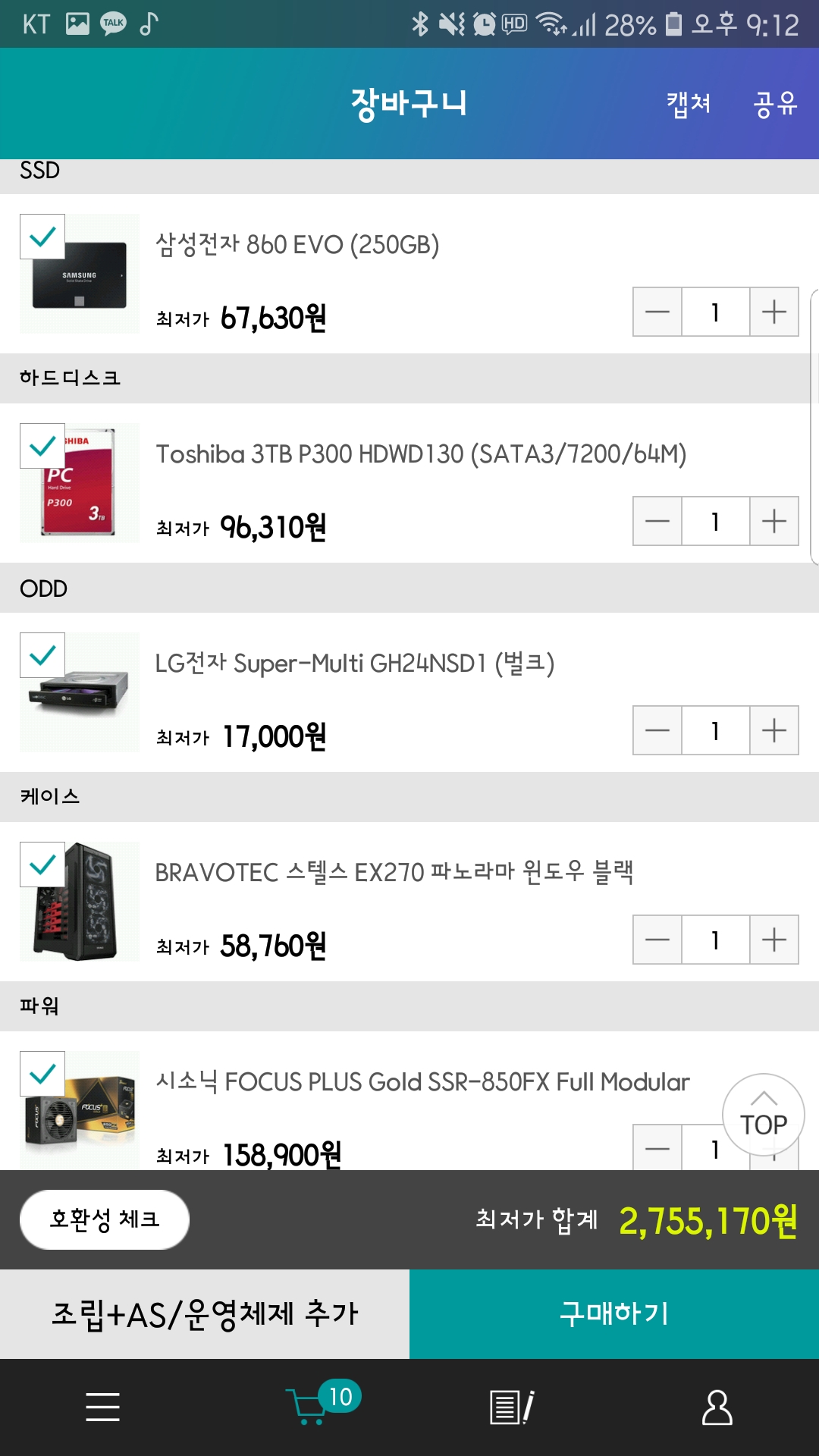Proceed with 구매하기 purchase
819x1456 pixels.
point(614,1314)
